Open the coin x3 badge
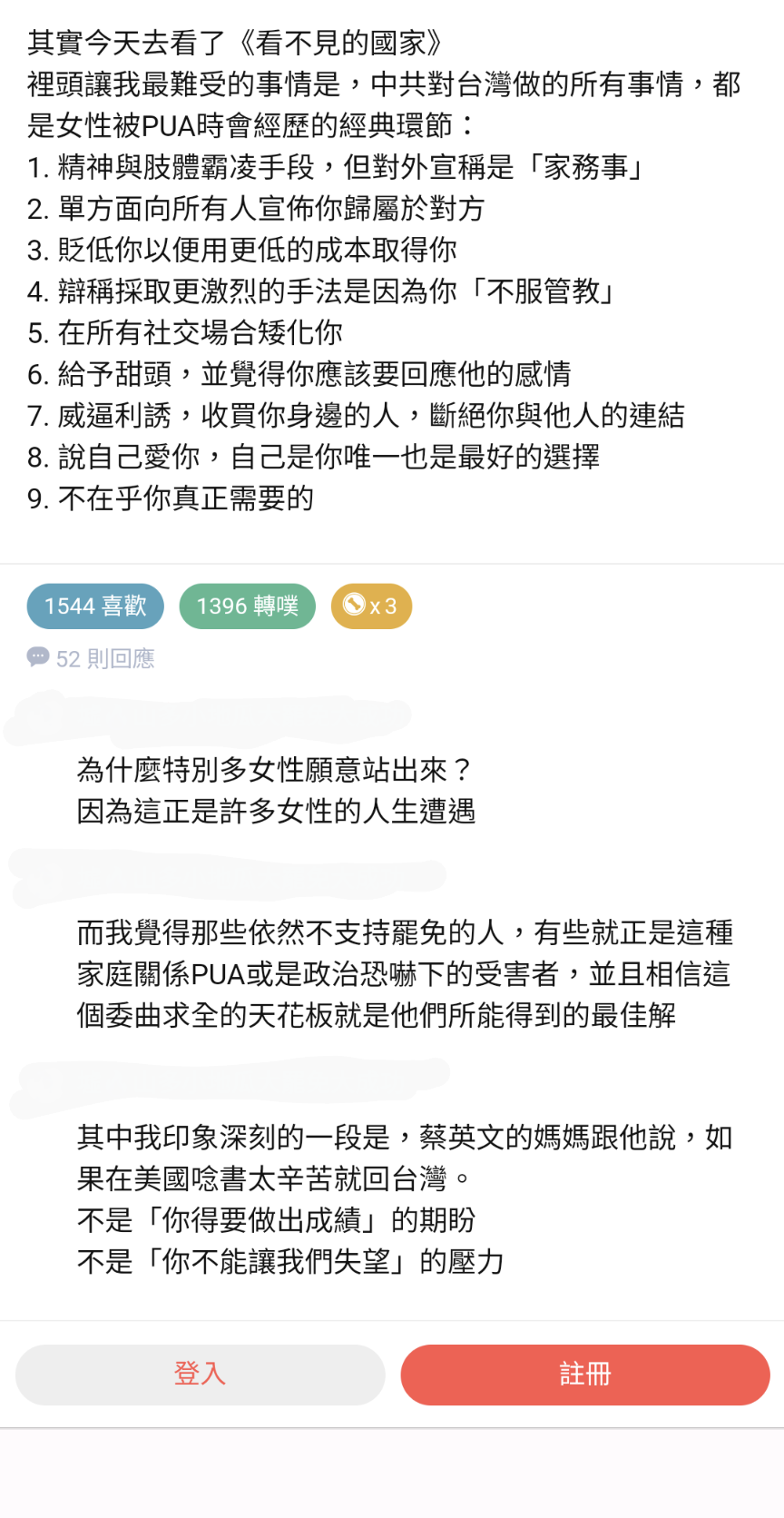 click(x=371, y=606)
